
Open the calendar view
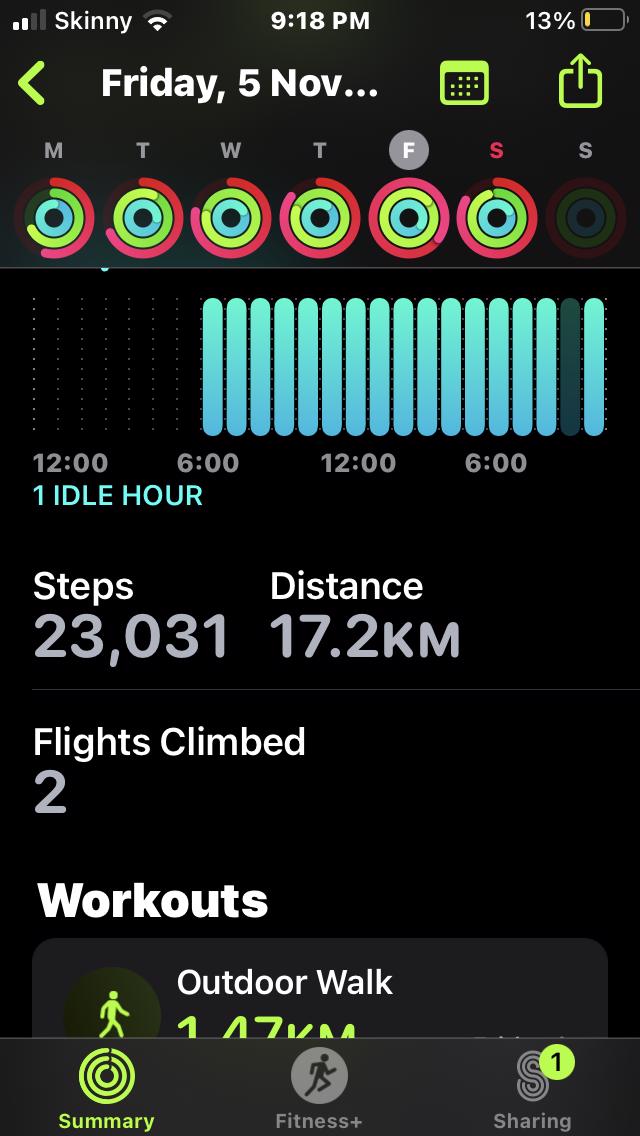point(464,84)
